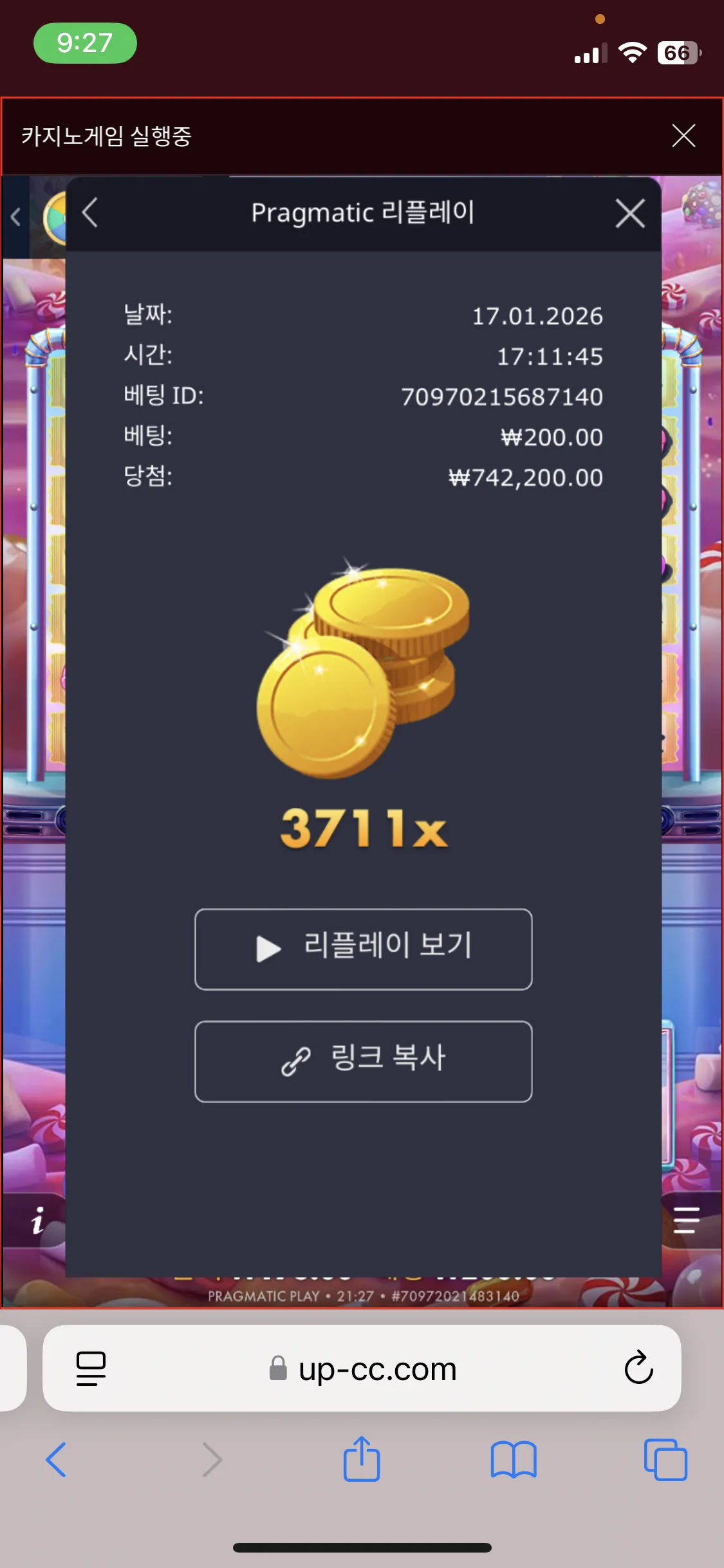Image resolution: width=724 pixels, height=1568 pixels.
Task: Play the replay with 리플레이 보기
Action: [x=363, y=949]
